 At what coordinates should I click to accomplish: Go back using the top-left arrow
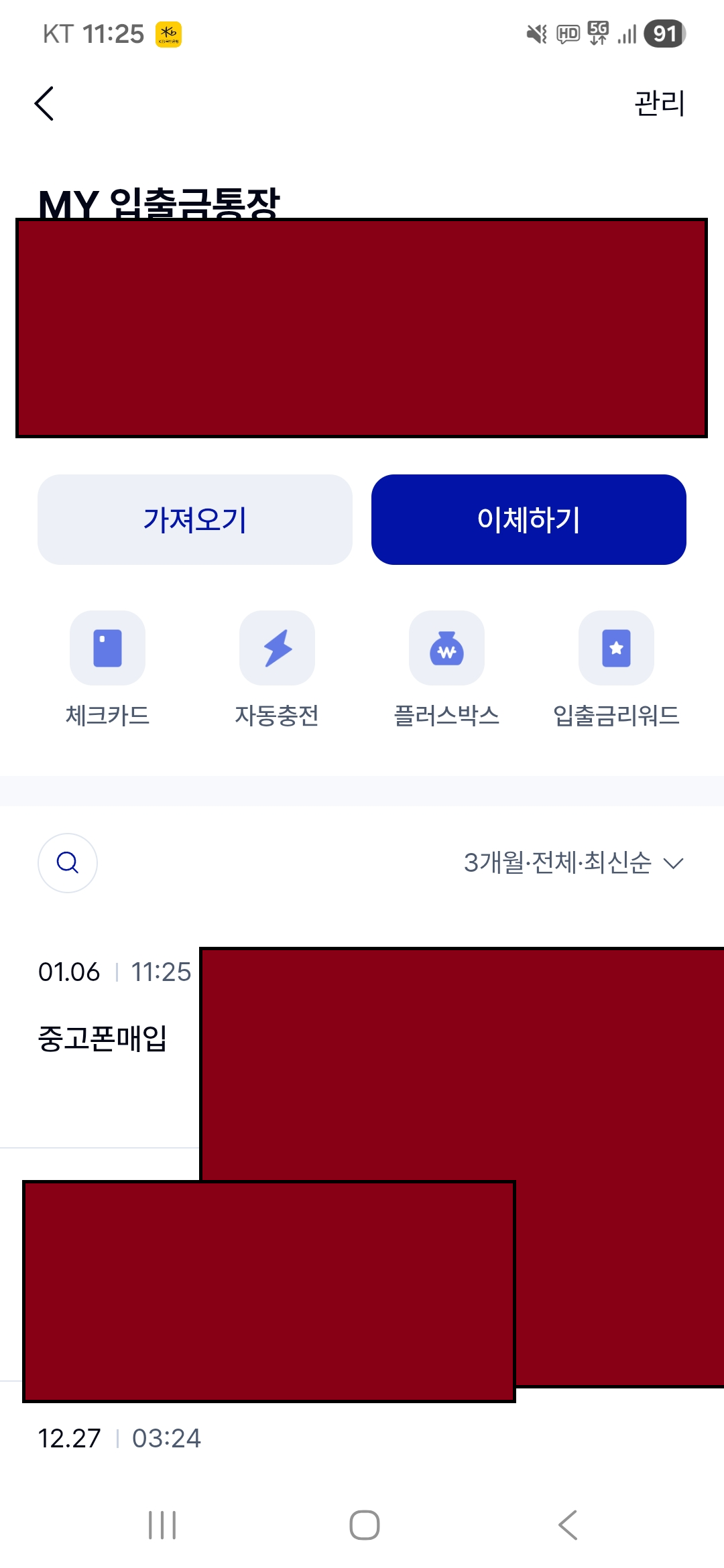point(44,104)
